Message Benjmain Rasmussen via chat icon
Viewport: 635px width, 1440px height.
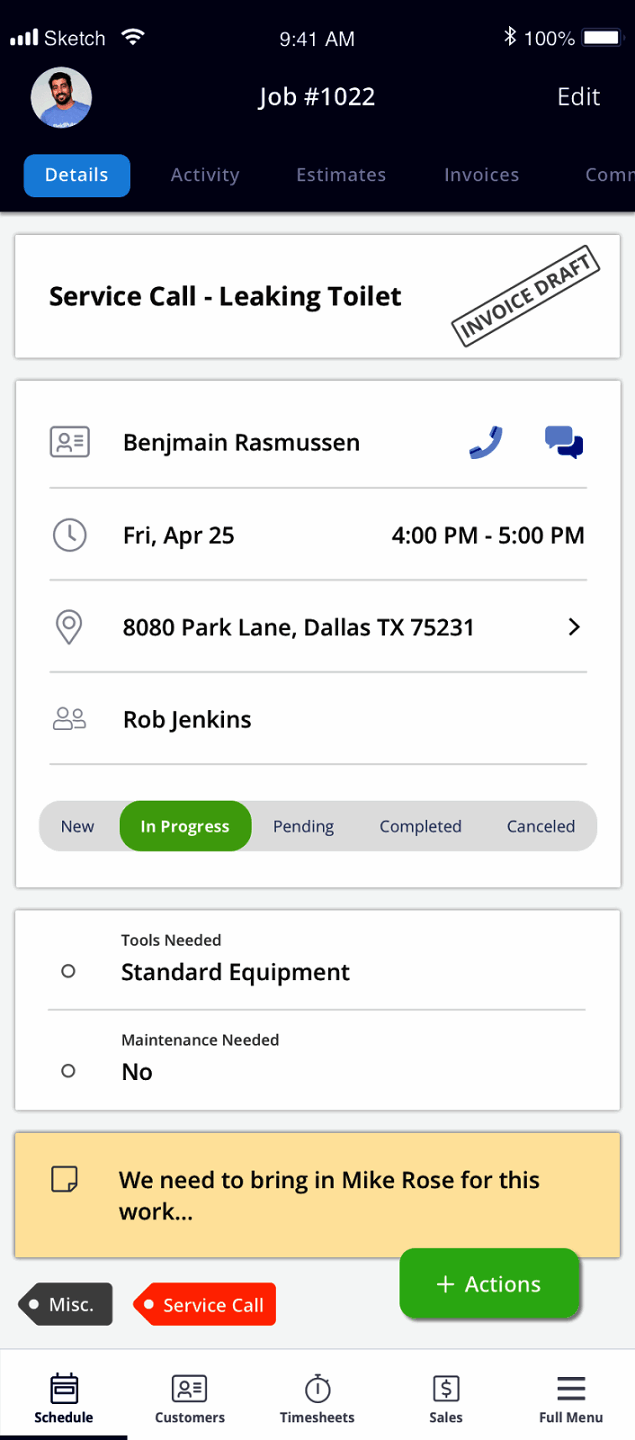tap(564, 442)
